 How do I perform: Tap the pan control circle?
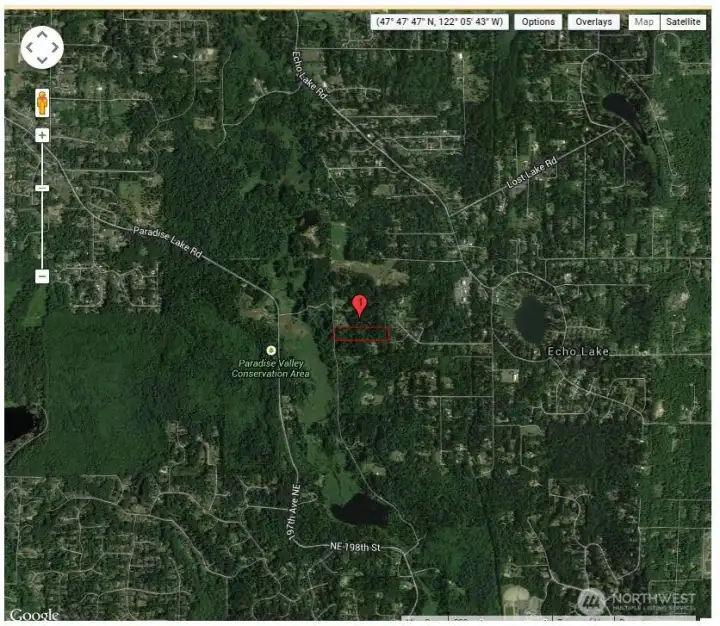(x=42, y=46)
